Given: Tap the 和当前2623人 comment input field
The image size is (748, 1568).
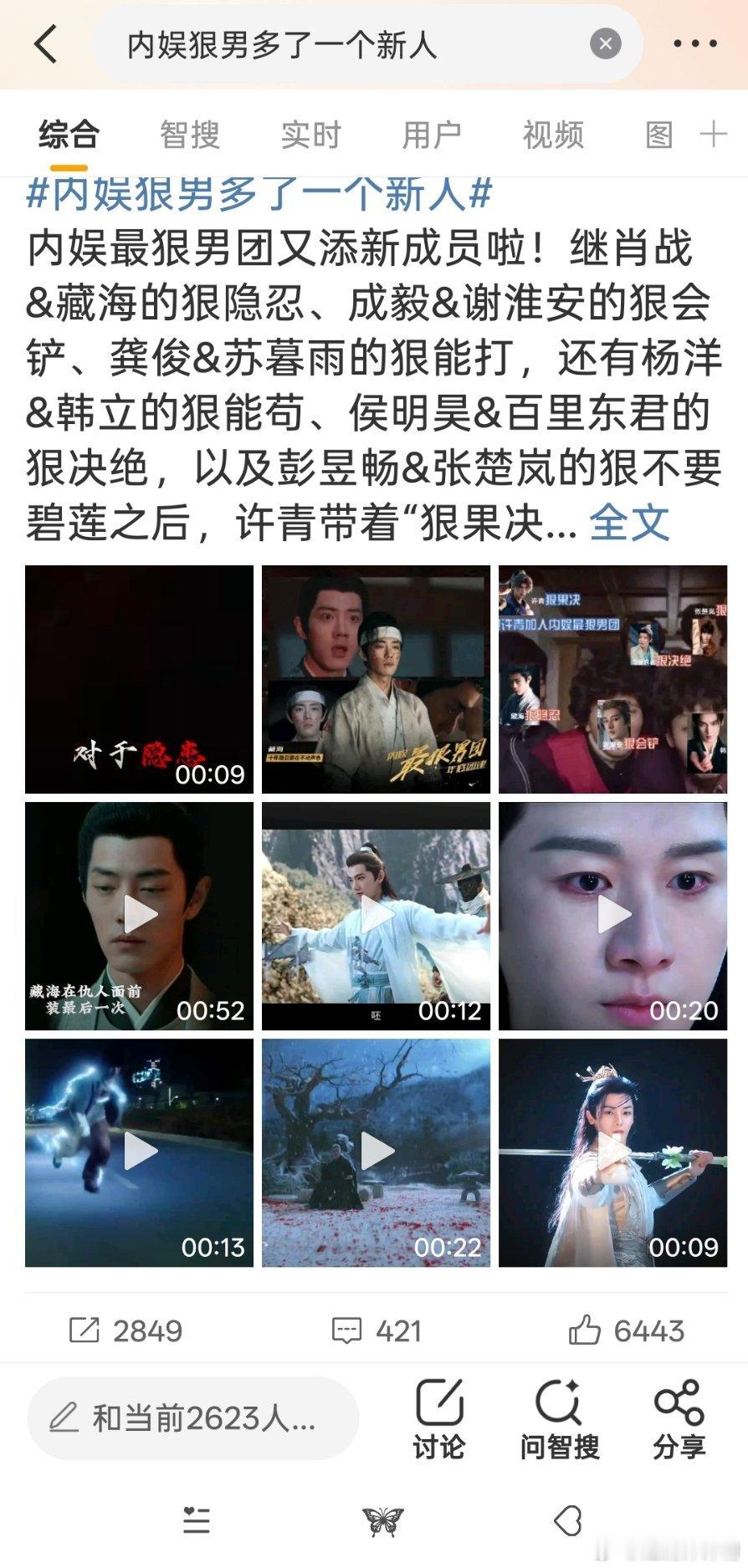Looking at the screenshot, I should coord(194,1417).
